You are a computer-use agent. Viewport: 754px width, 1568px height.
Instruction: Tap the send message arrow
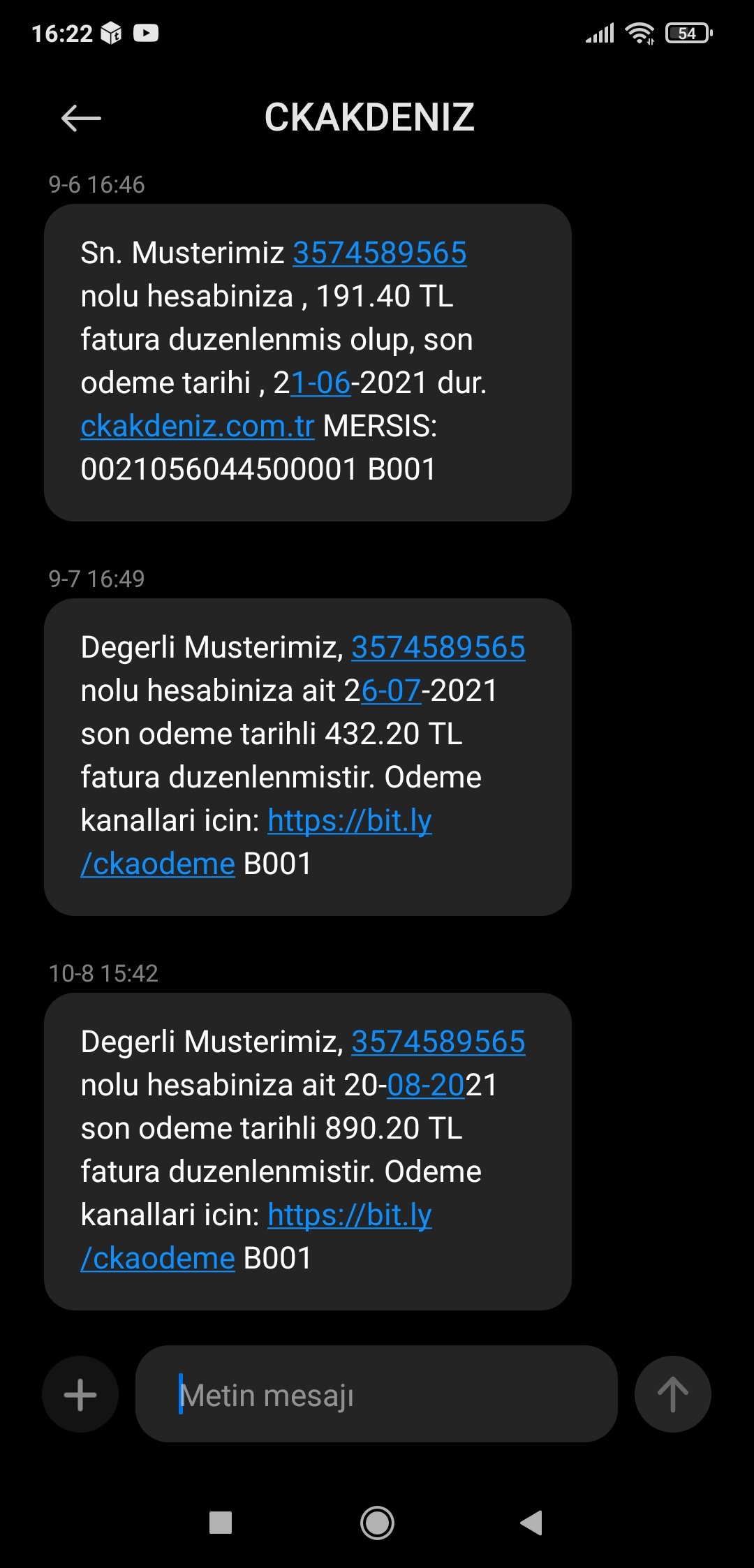[672, 1394]
